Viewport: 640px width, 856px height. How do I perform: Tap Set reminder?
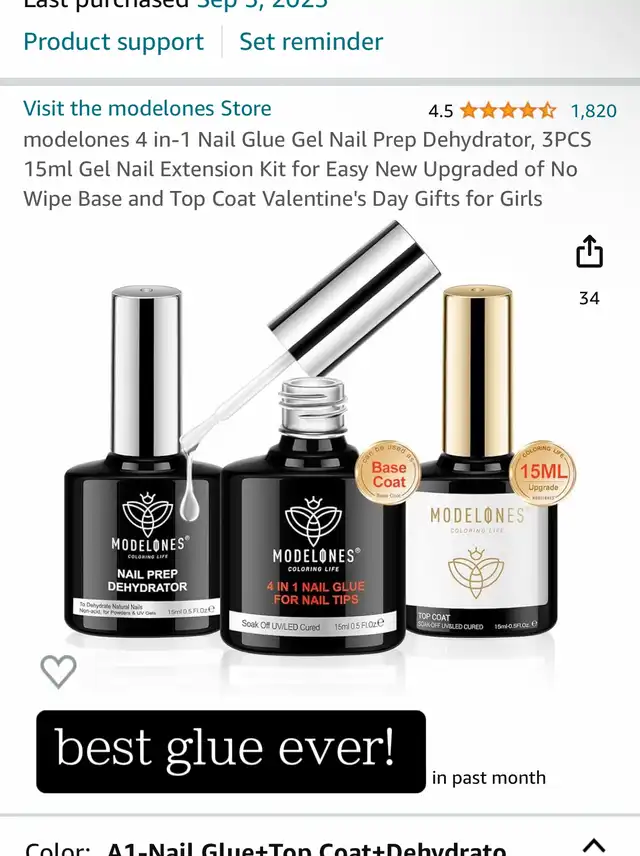pos(311,42)
